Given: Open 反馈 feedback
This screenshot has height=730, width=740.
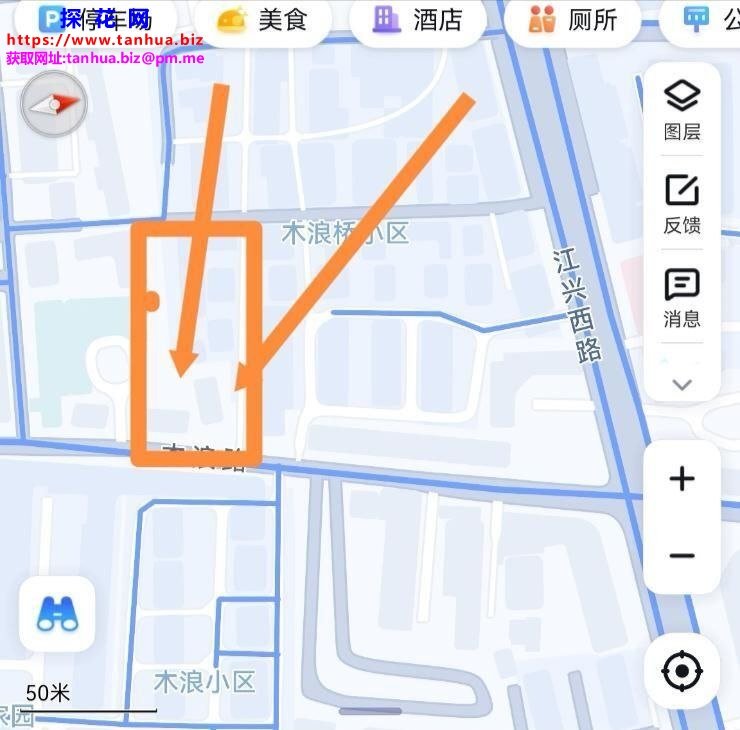Looking at the screenshot, I should point(682,204).
